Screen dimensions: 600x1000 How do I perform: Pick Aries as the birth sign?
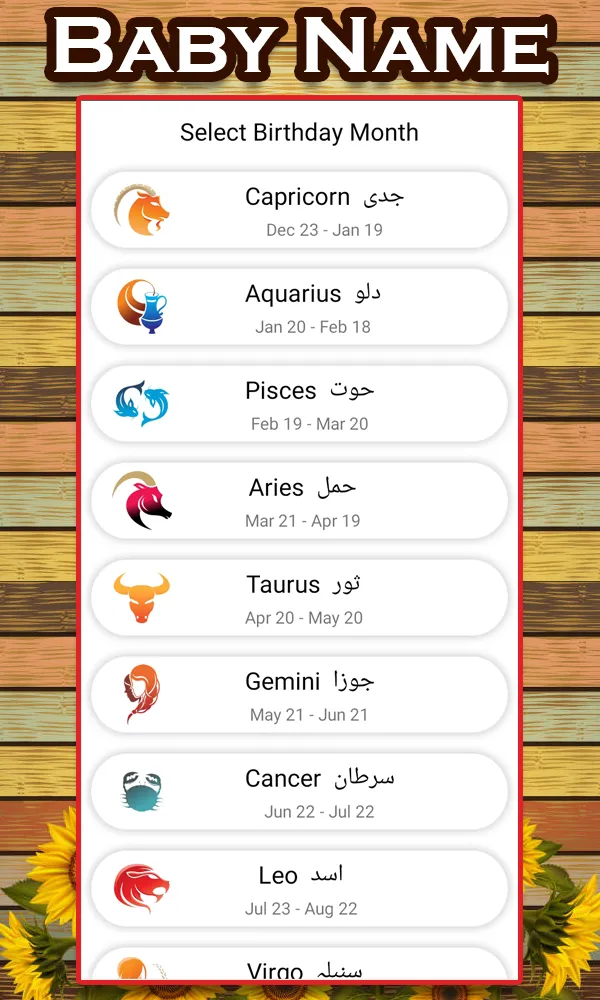point(299,502)
